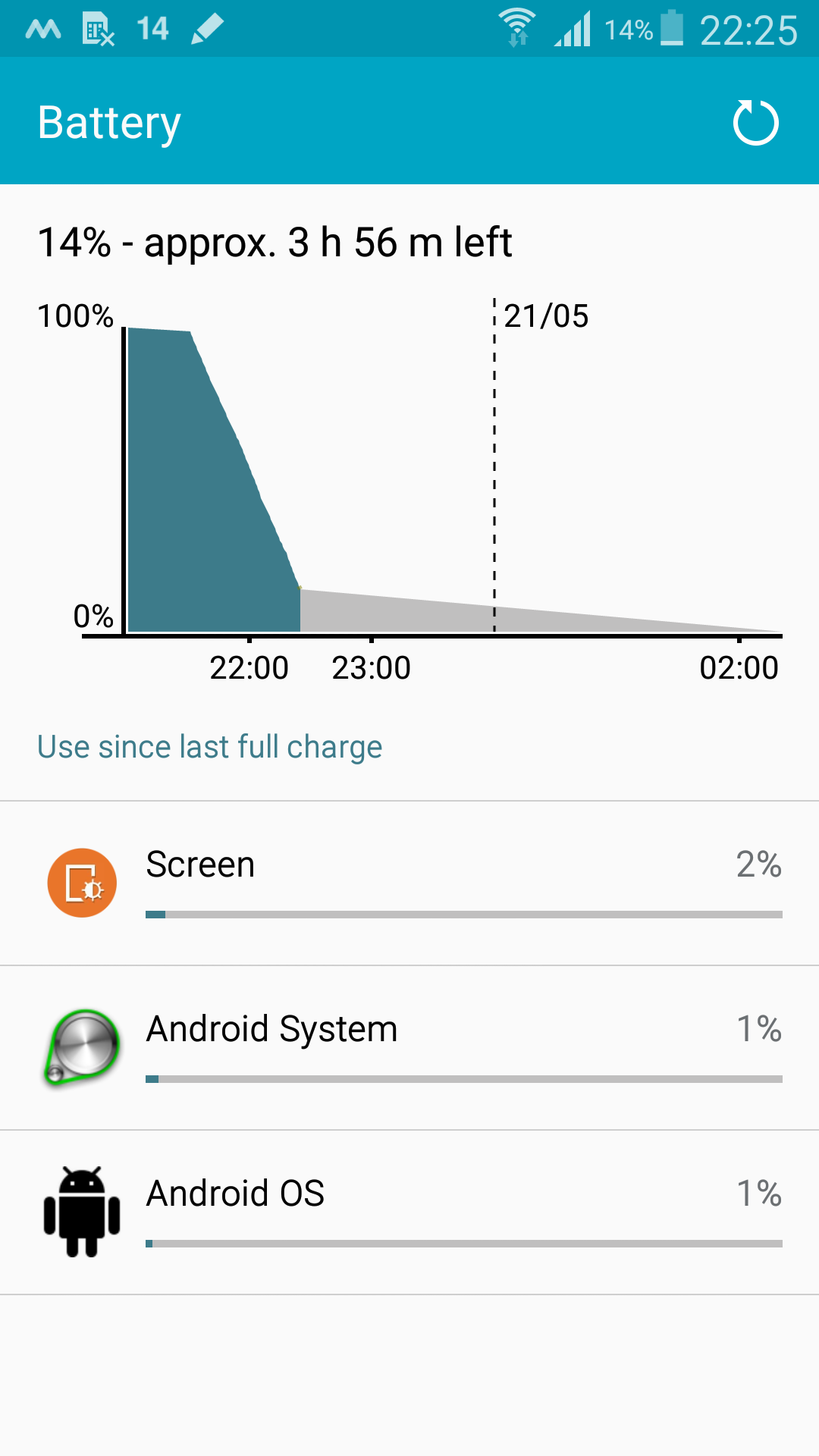Tap the battery level indicator
The height and width of the screenshot is (1456, 819).
673,29
